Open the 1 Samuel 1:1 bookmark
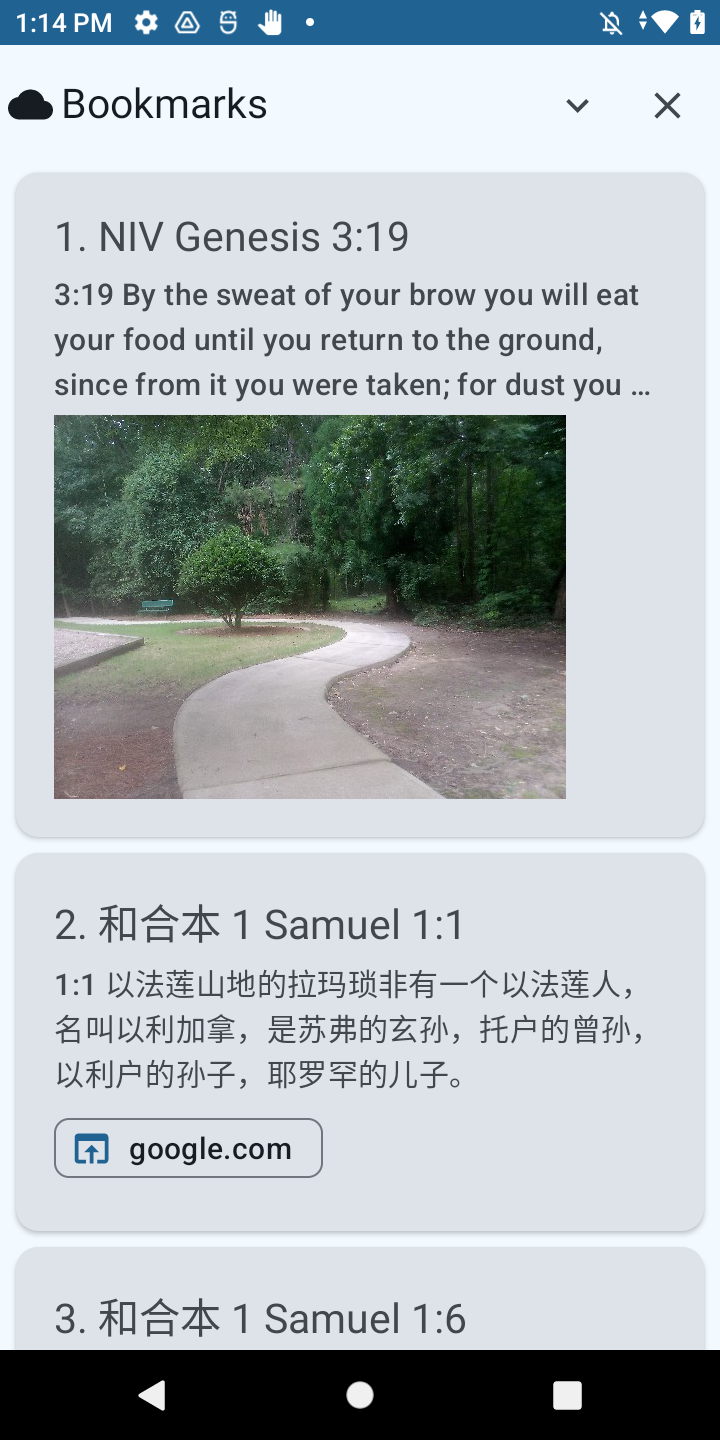Image resolution: width=720 pixels, height=1440 pixels. (260, 925)
